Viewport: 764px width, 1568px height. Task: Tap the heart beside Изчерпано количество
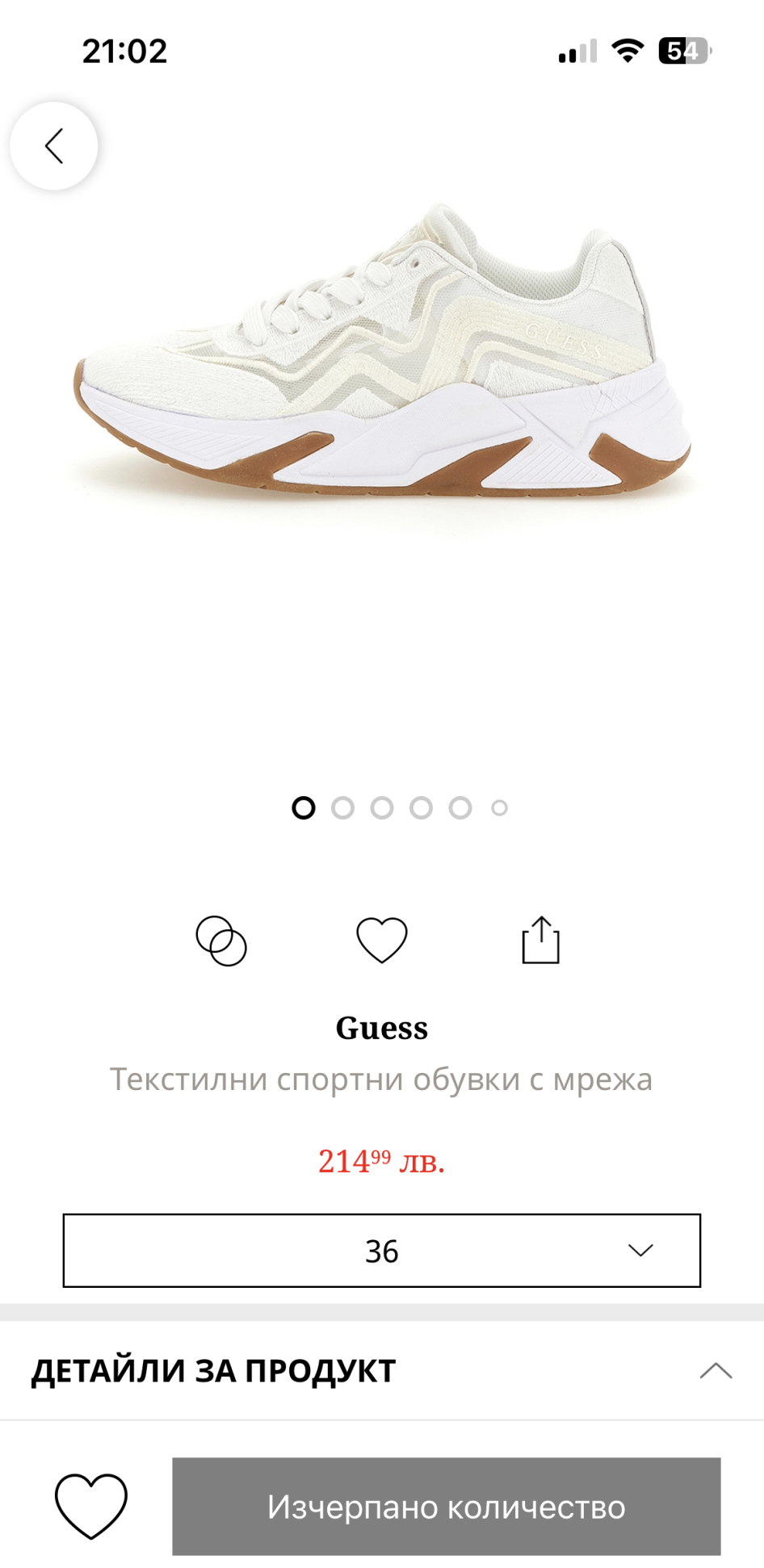click(91, 1506)
